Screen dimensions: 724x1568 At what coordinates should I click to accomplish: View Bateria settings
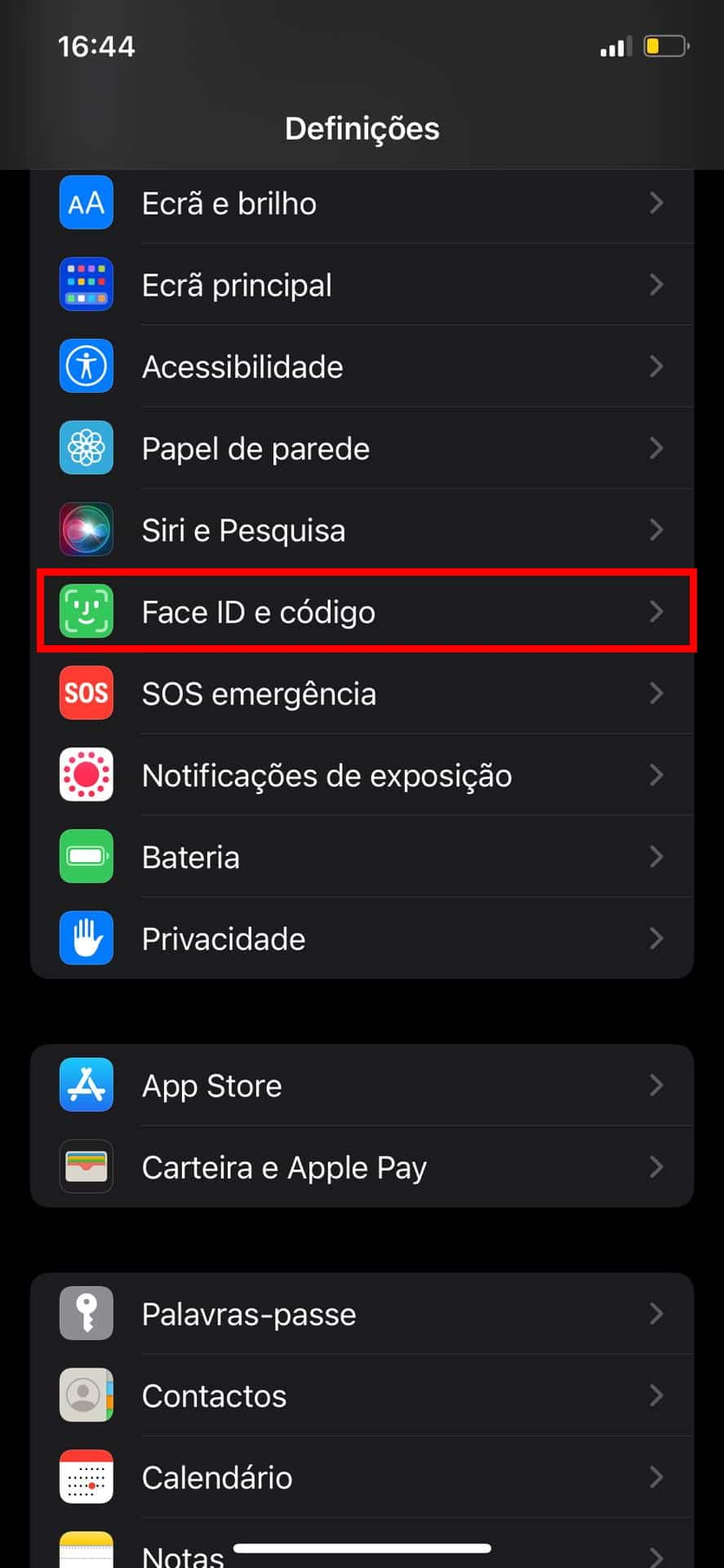click(362, 857)
